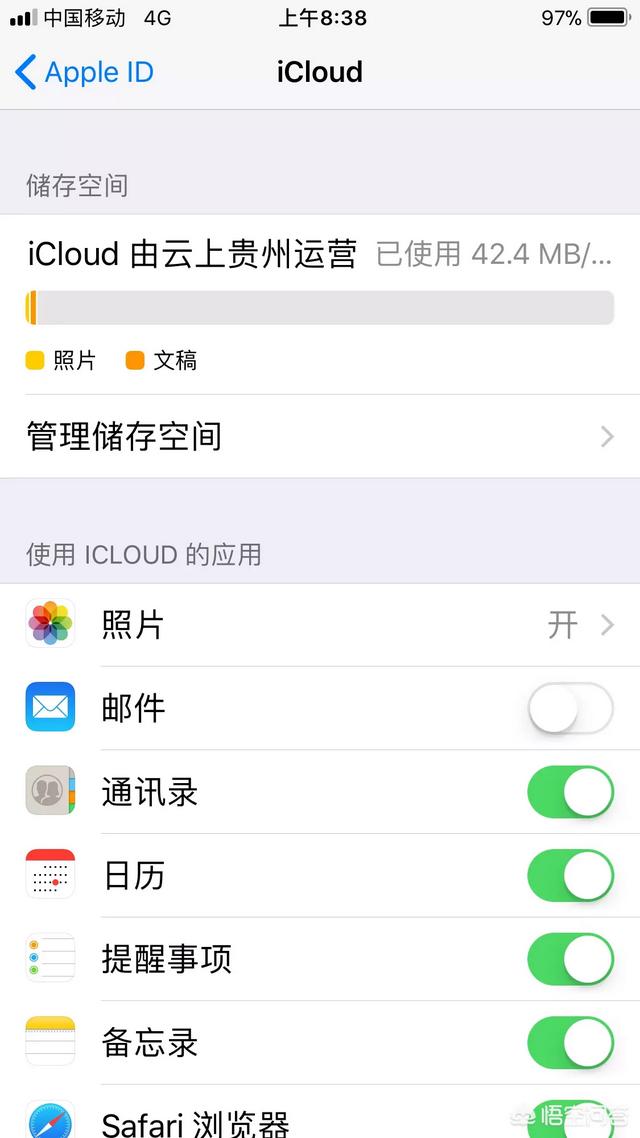This screenshot has height=1138, width=640.
Task: Disable 日历 iCloud sync
Action: click(570, 876)
